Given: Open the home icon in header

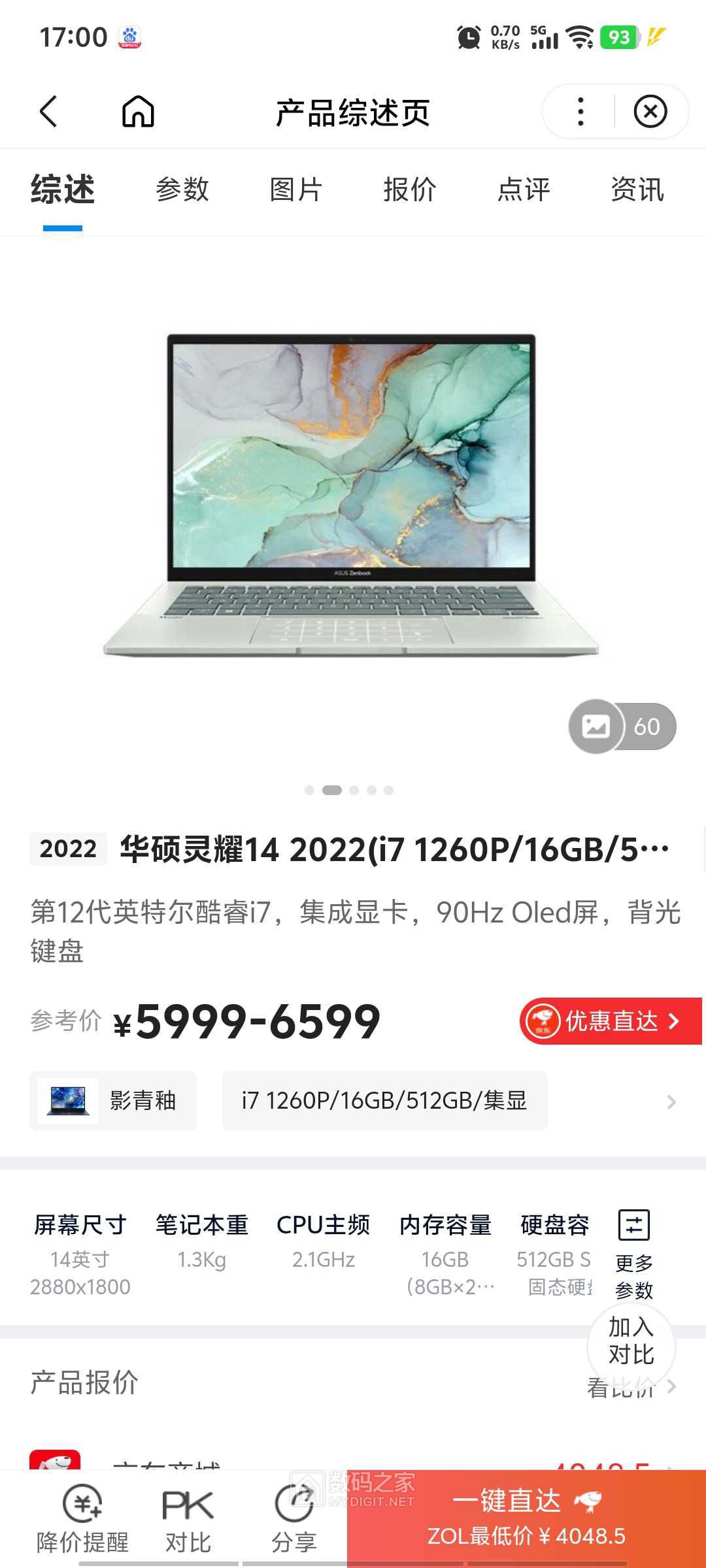Looking at the screenshot, I should tap(138, 111).
